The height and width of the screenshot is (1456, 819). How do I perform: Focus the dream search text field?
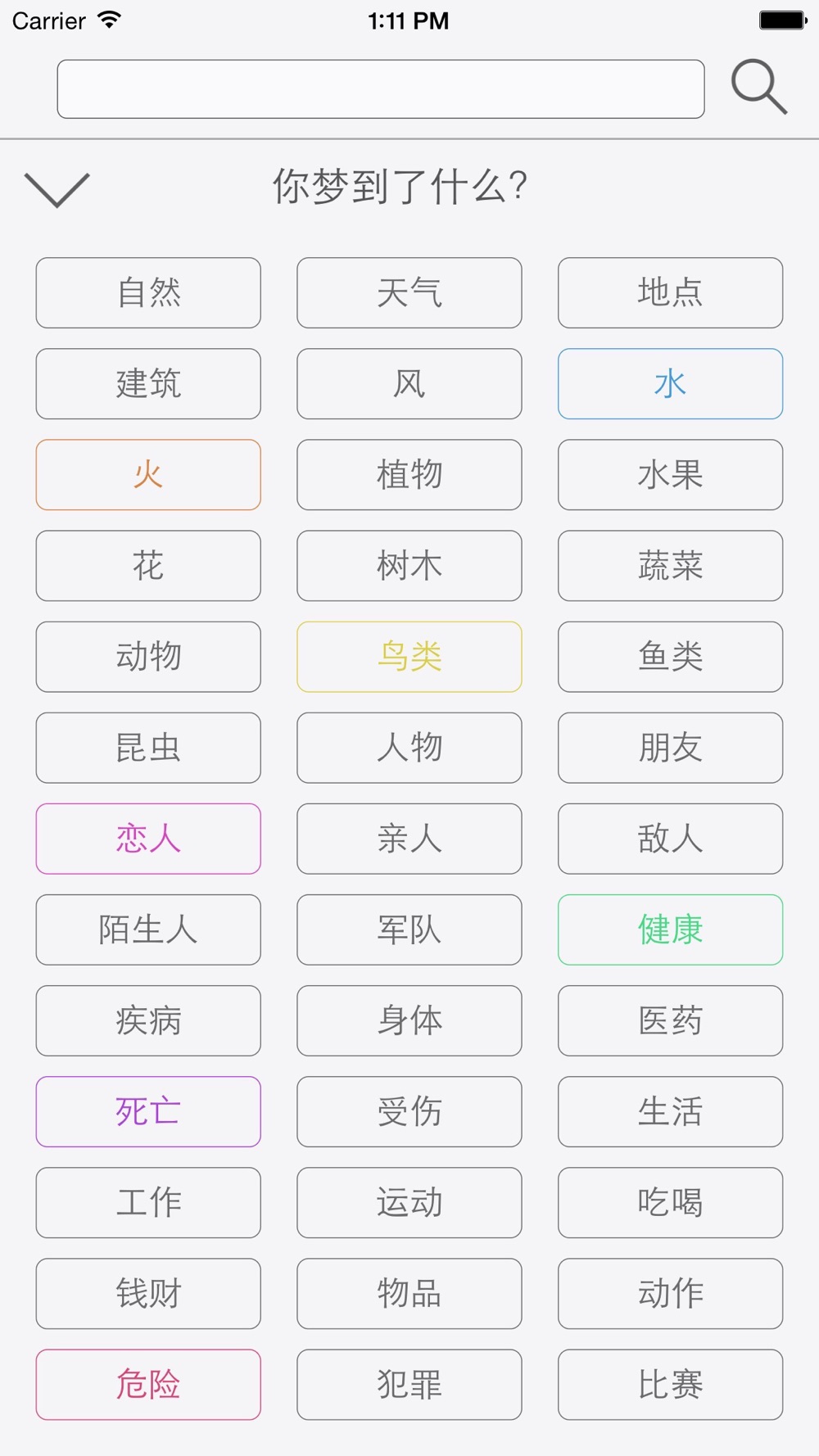(x=381, y=89)
